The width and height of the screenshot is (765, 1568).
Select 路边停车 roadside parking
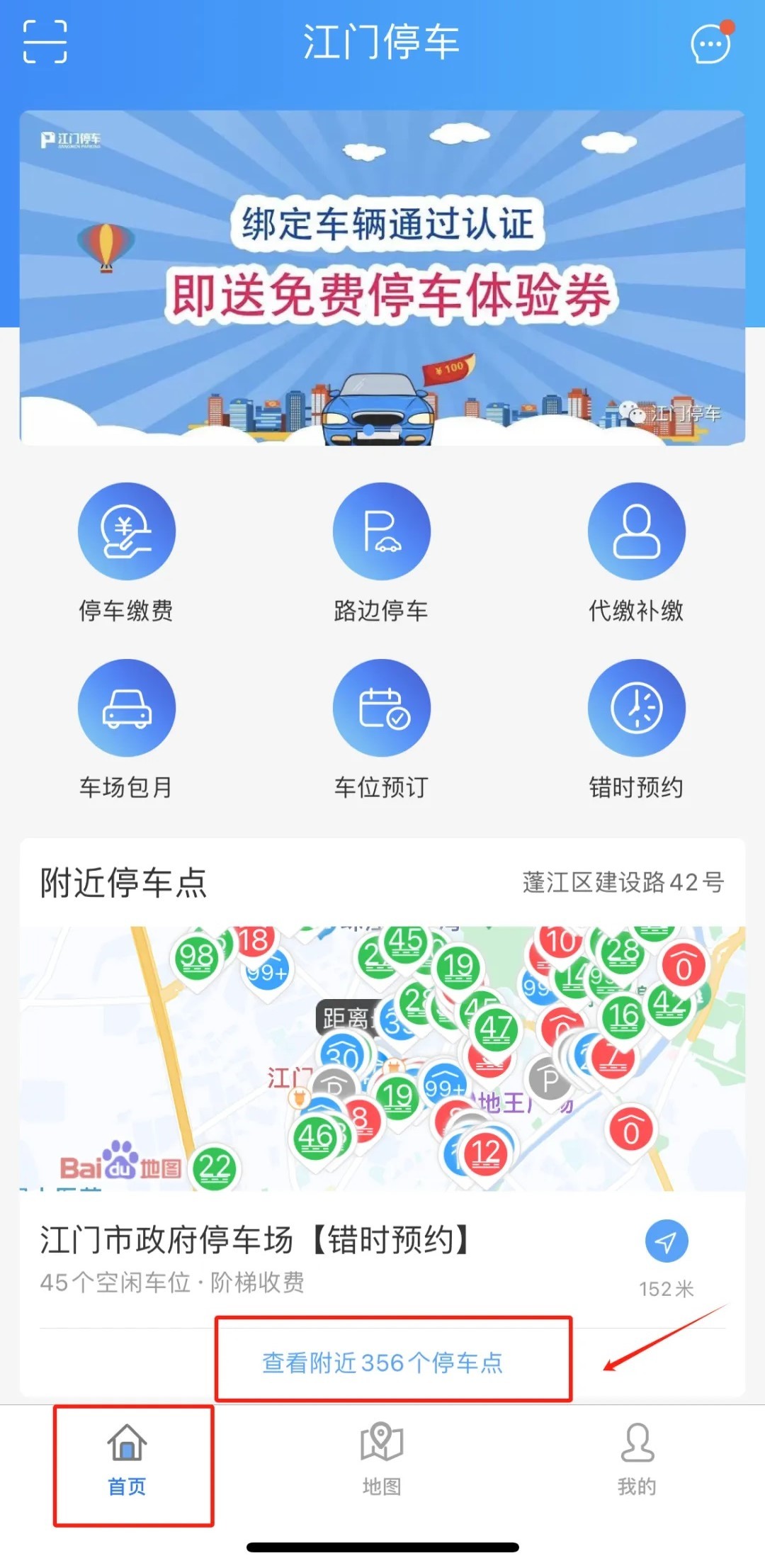381,532
